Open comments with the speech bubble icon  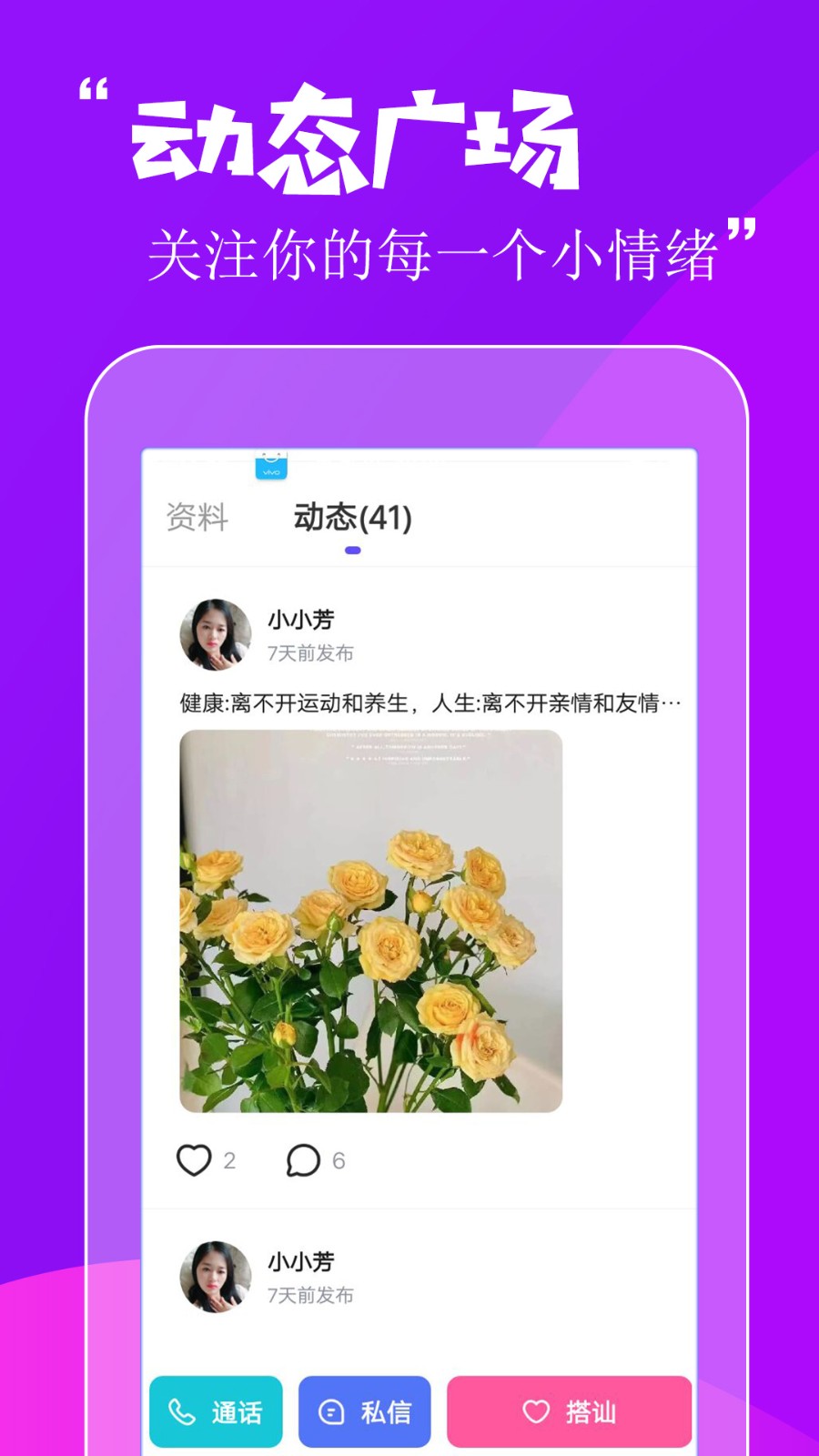click(x=305, y=1159)
